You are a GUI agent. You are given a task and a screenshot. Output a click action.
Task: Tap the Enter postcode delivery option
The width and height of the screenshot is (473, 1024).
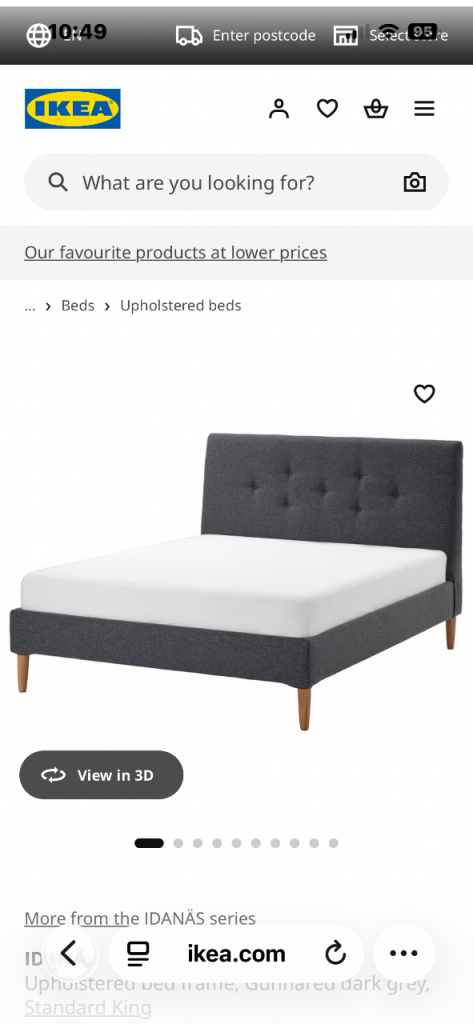point(246,35)
